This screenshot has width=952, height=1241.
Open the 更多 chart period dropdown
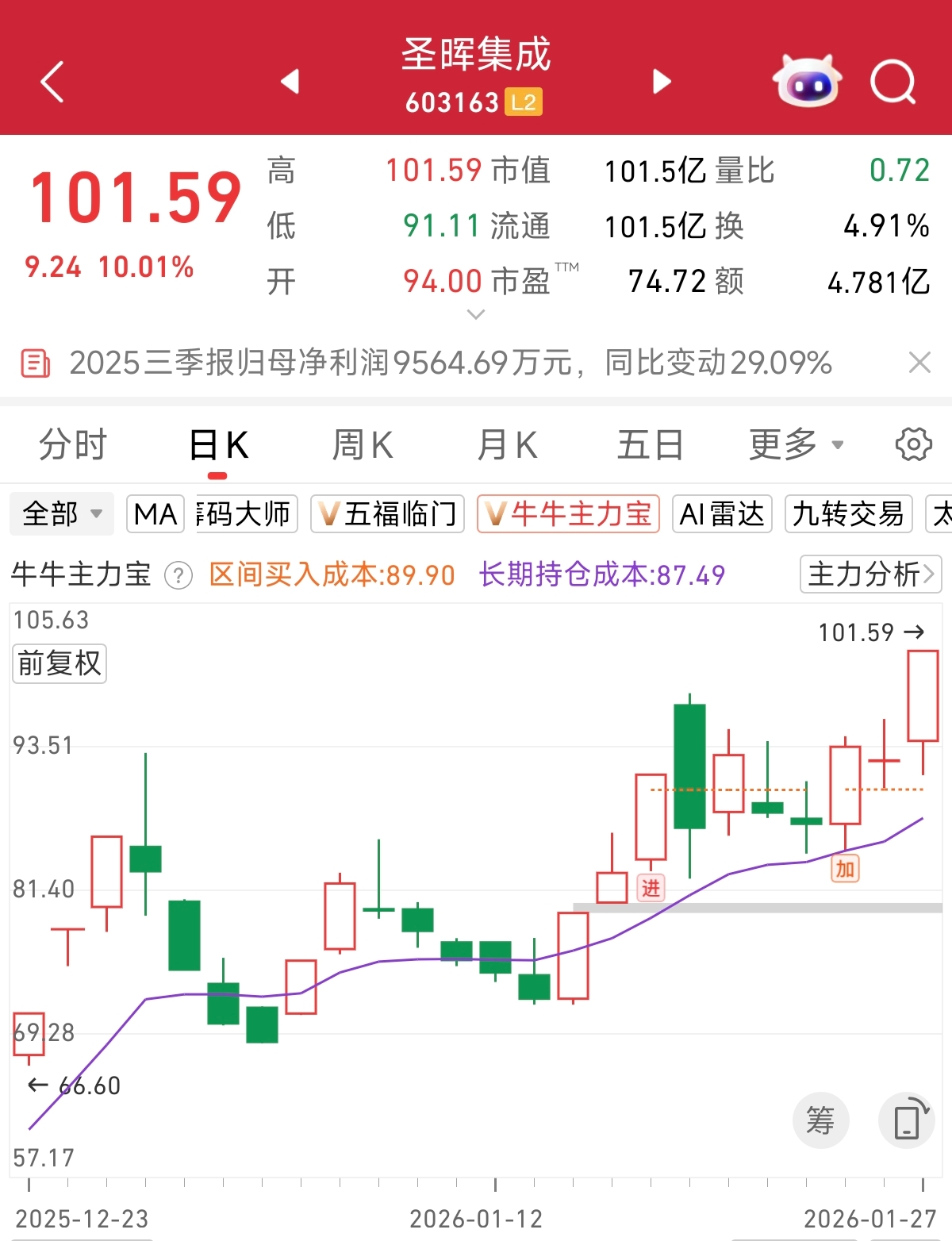pos(796,444)
